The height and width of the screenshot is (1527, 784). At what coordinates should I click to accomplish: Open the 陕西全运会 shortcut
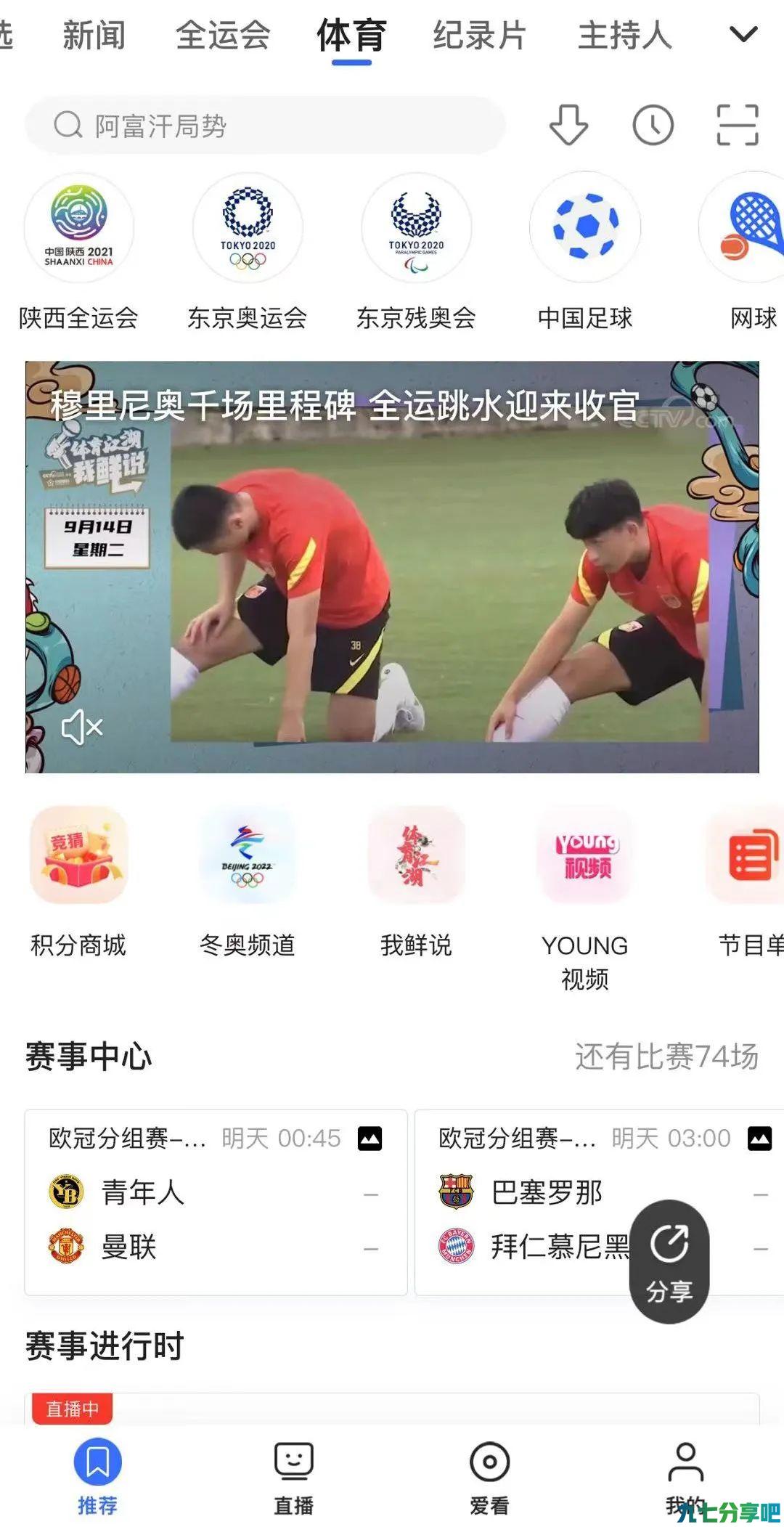(78, 252)
